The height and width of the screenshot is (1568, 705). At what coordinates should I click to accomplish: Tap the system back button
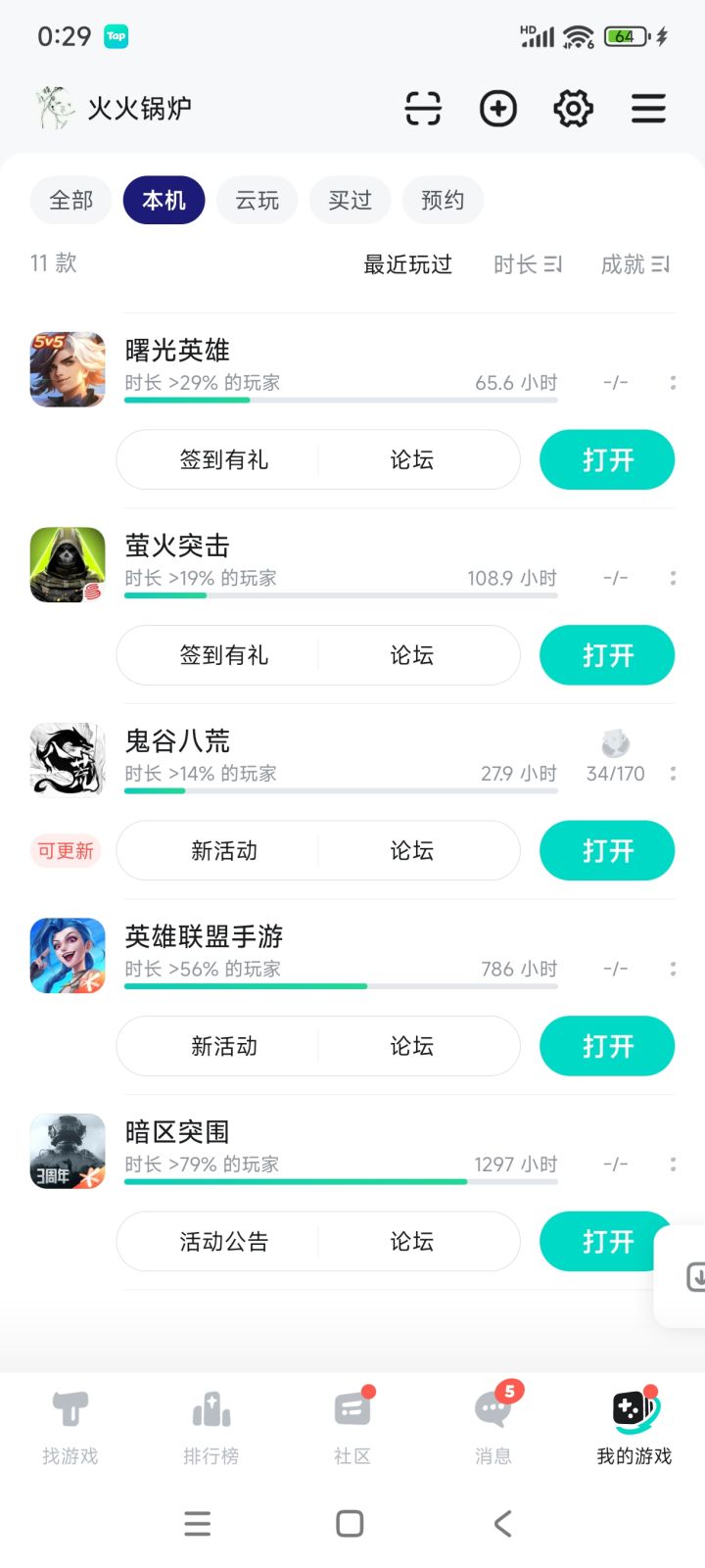tap(502, 1523)
